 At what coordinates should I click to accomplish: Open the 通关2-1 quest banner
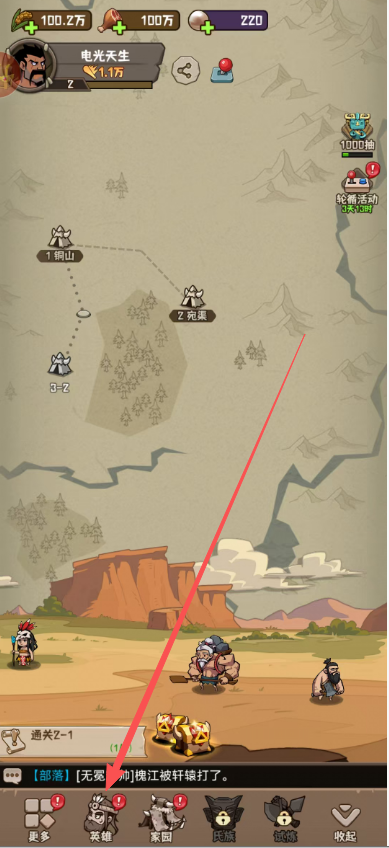[72, 740]
